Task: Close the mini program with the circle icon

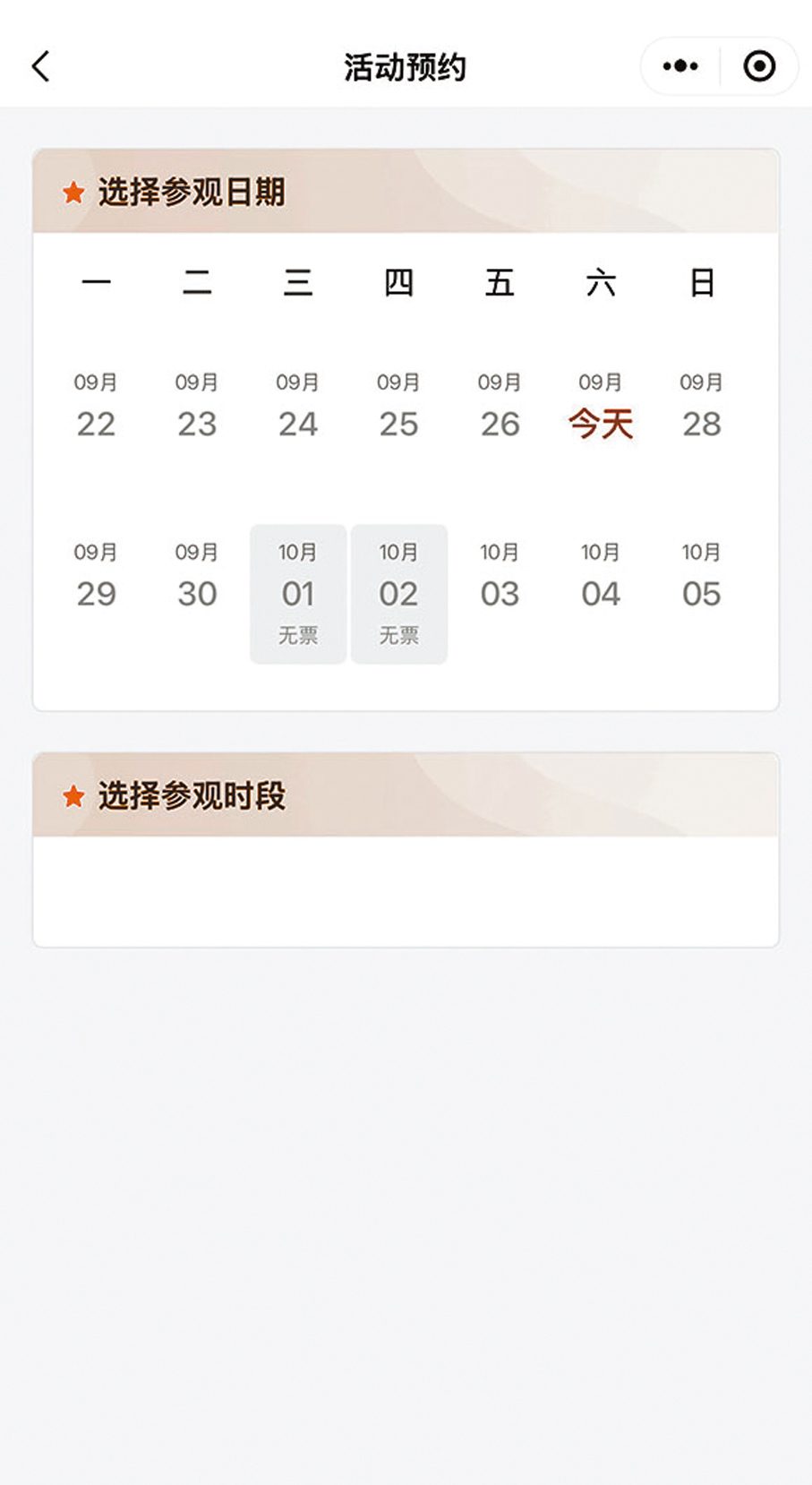Action: tap(759, 66)
